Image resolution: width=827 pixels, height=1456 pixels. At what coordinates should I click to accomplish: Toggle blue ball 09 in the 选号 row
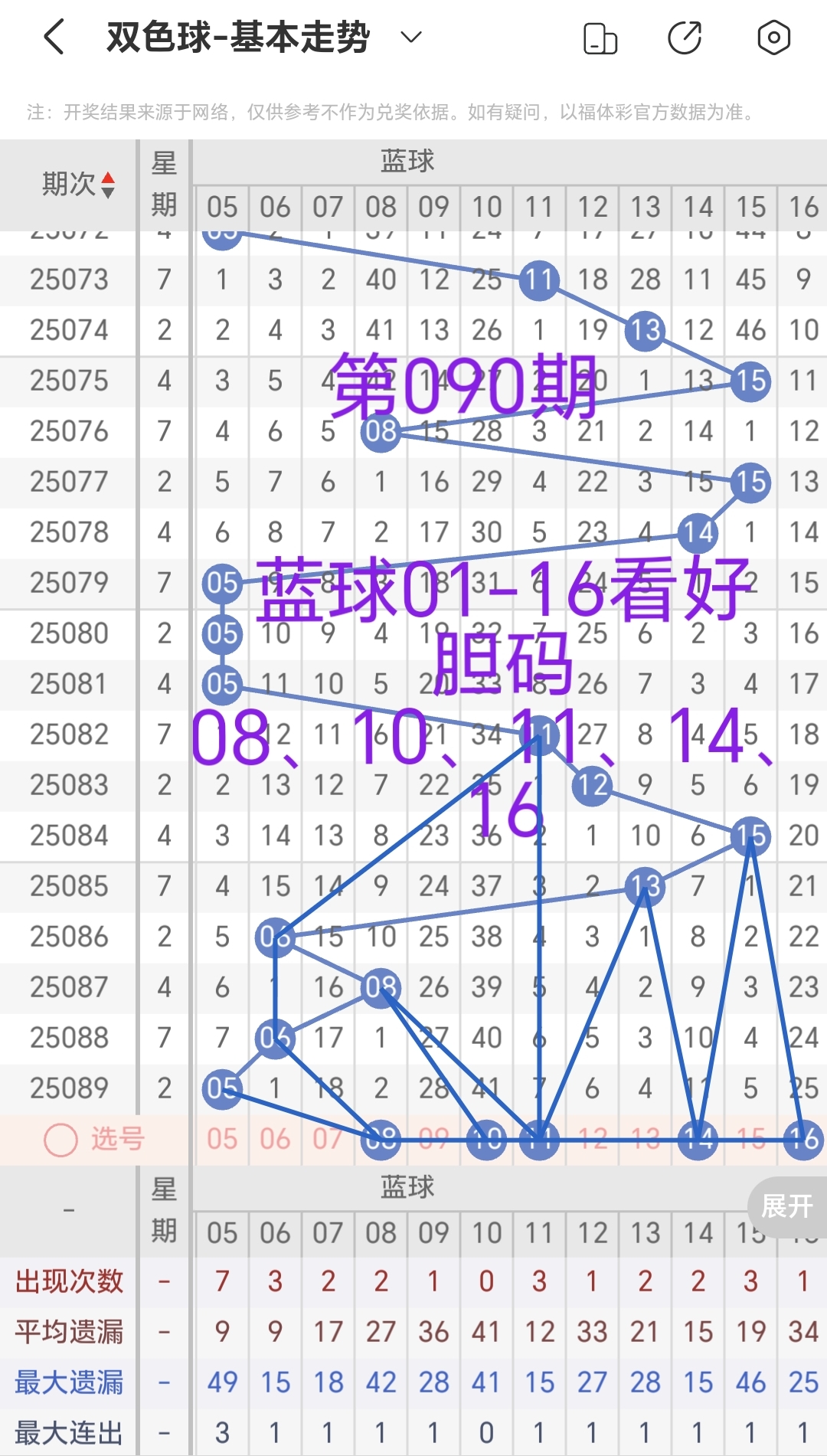tap(434, 1139)
